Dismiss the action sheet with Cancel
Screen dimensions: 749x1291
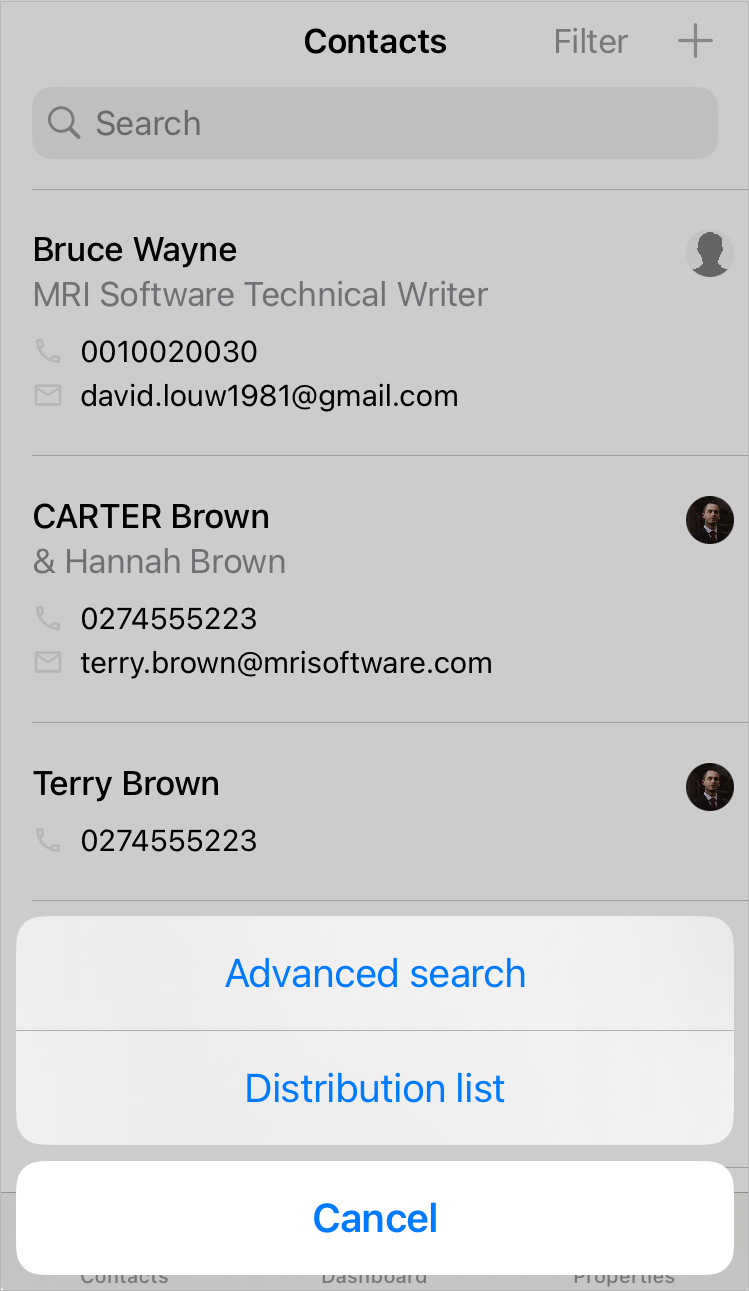(375, 1218)
